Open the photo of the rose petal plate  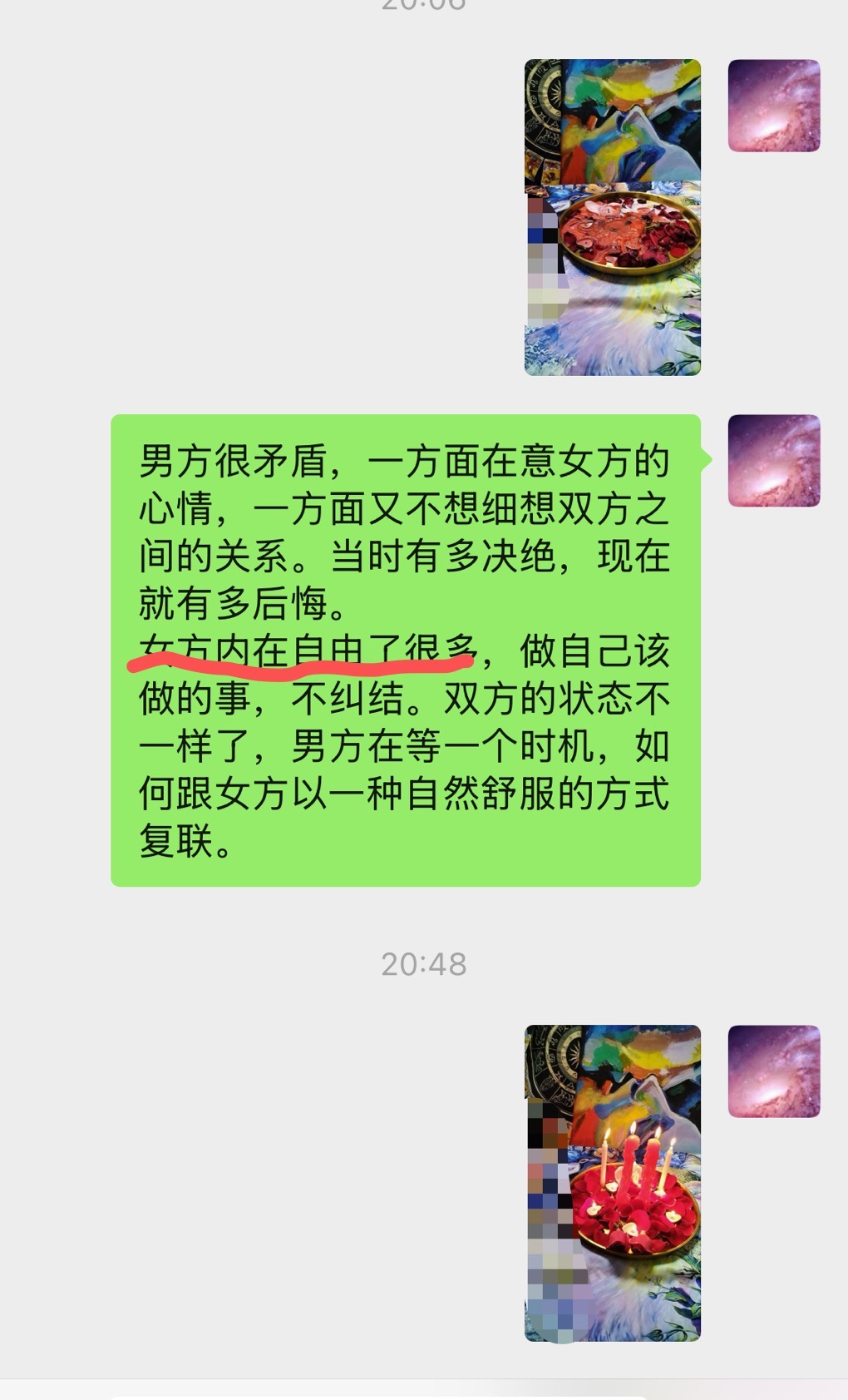tap(613, 217)
